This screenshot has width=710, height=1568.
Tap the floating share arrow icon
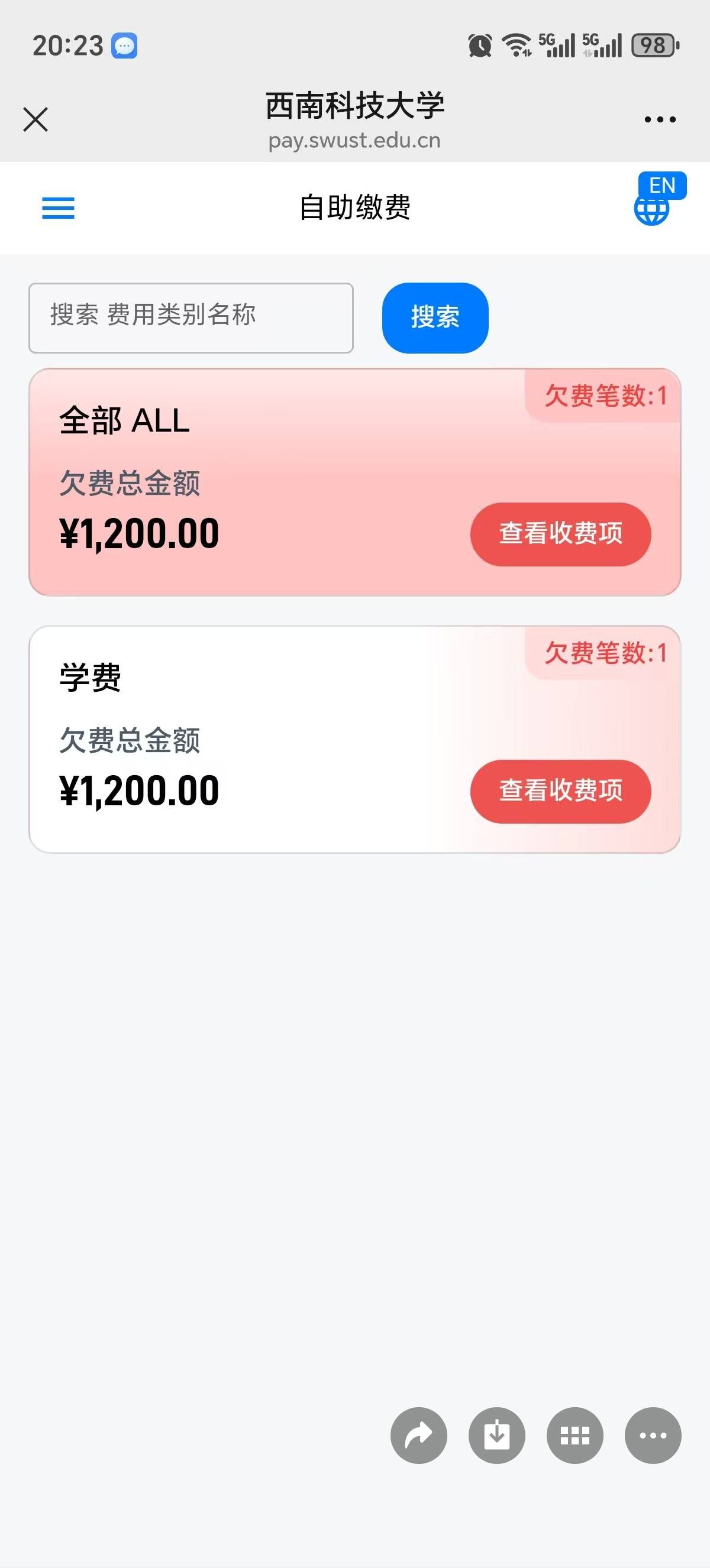pos(418,1436)
